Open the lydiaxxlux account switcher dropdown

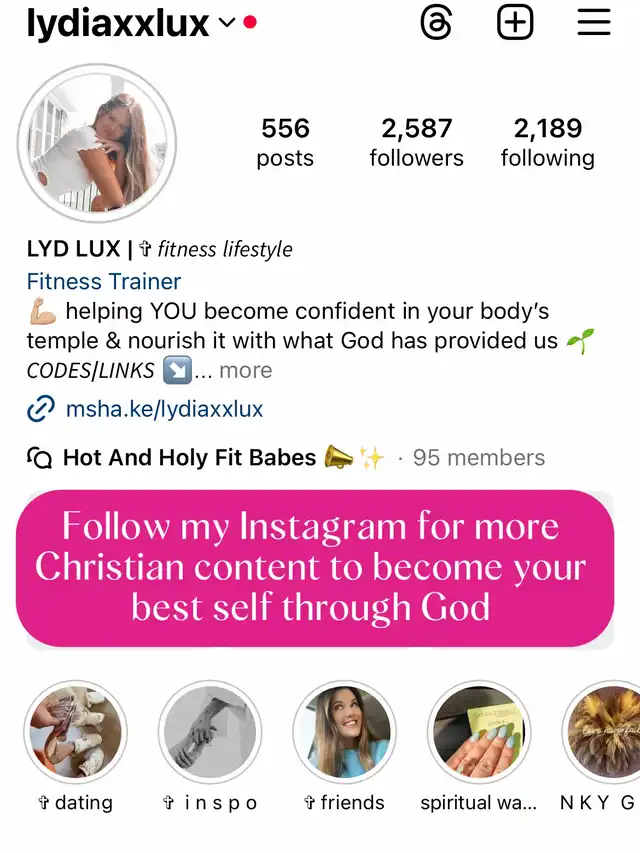227,22
